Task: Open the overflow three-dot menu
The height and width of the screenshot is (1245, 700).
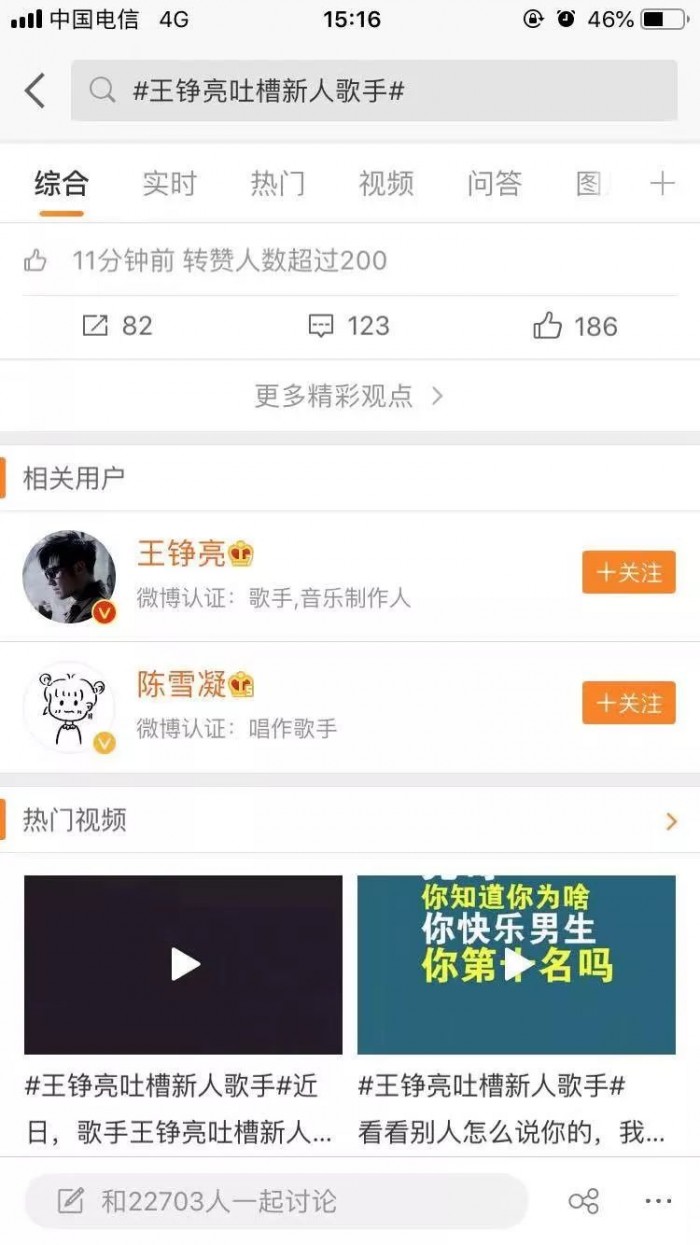Action: (x=657, y=1201)
